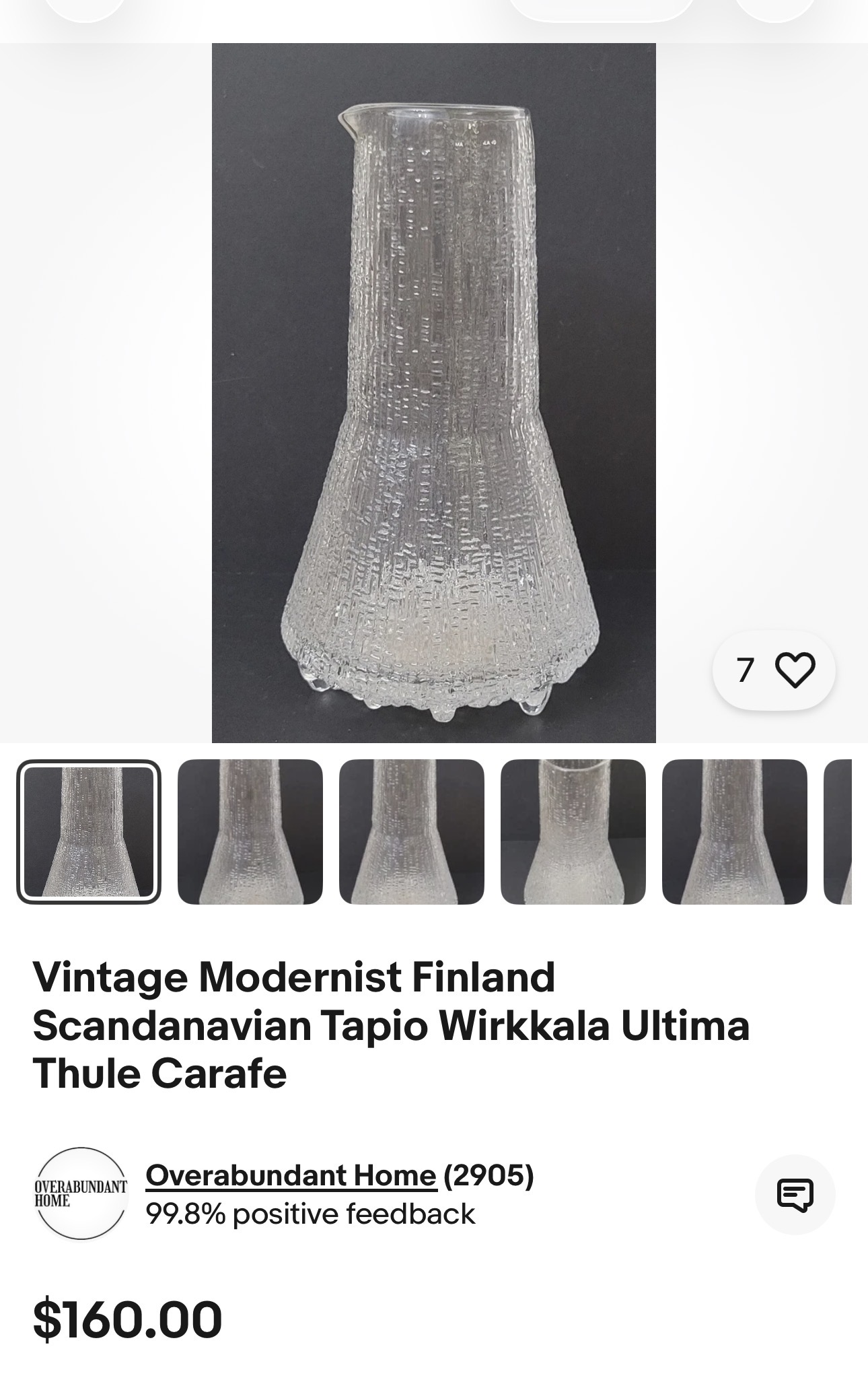Image resolution: width=868 pixels, height=1392 pixels.
Task: Select the fifth photo thumbnail
Action: coord(734,831)
